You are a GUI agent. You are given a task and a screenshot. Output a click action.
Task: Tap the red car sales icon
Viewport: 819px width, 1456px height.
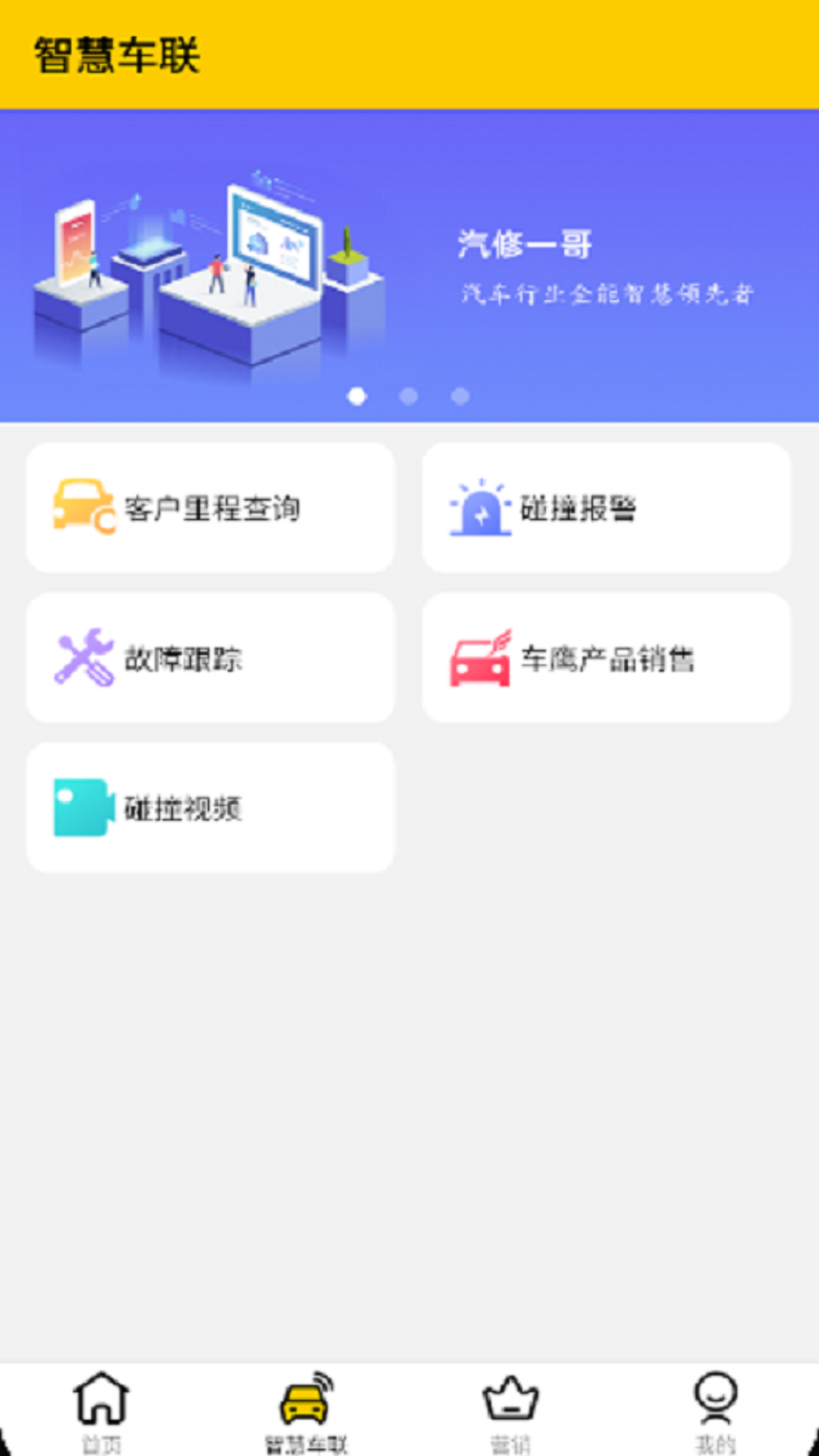479,658
